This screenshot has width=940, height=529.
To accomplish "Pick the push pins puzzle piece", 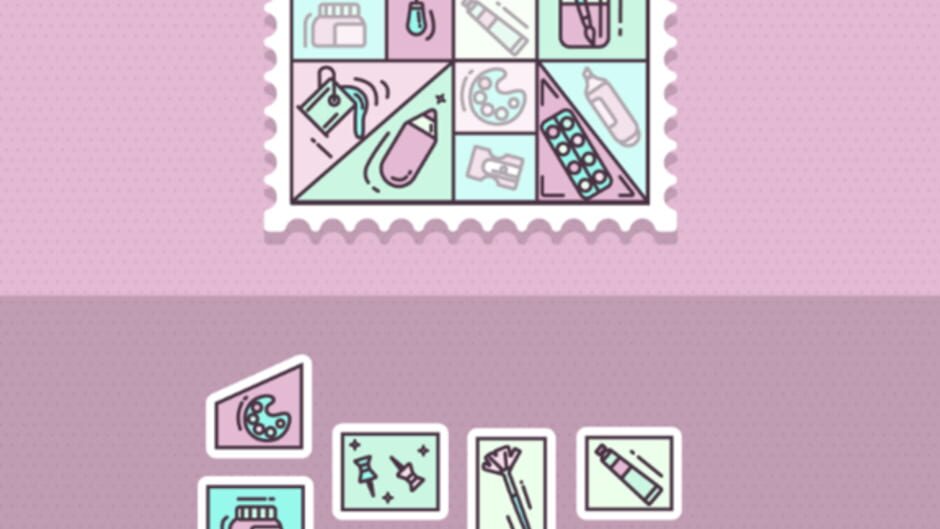I will point(390,471).
